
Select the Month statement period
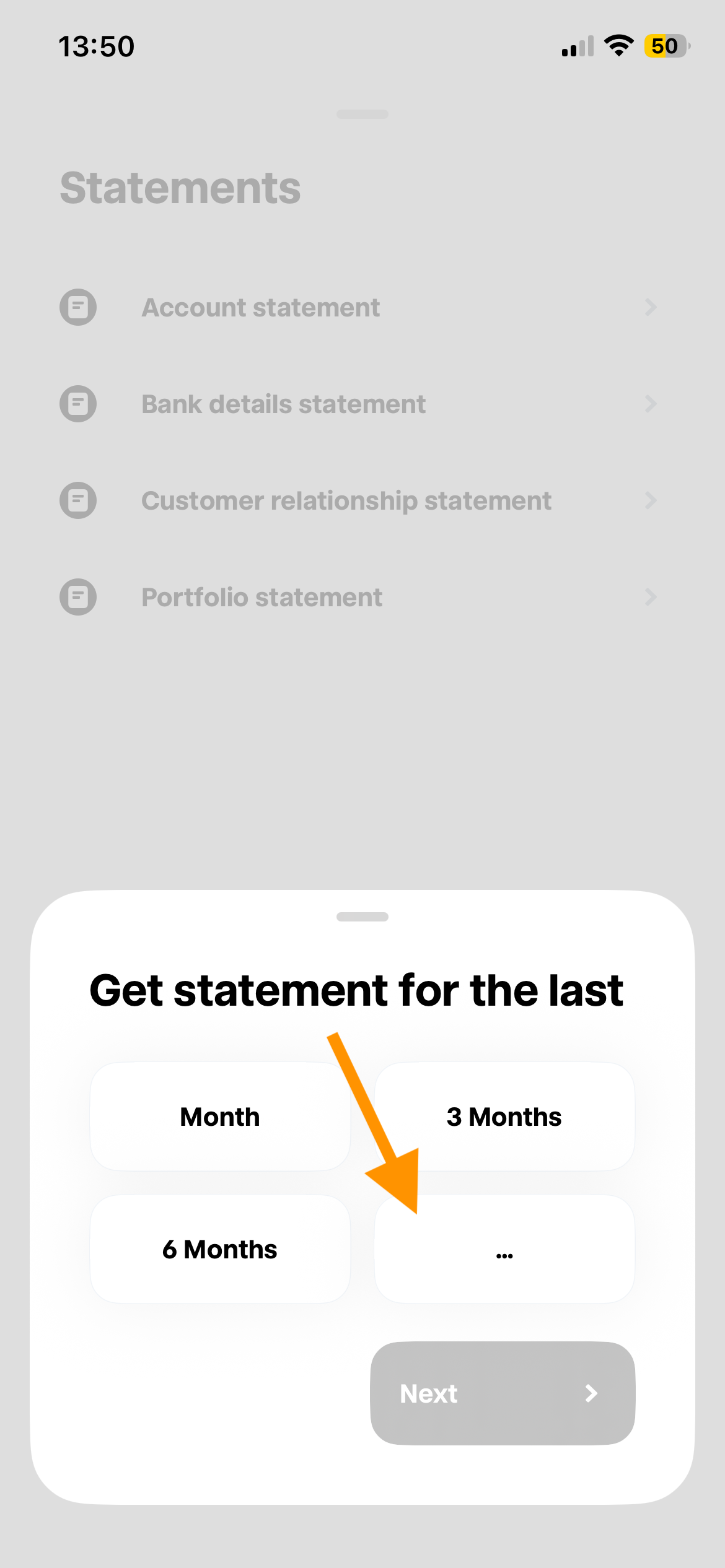pos(220,1117)
